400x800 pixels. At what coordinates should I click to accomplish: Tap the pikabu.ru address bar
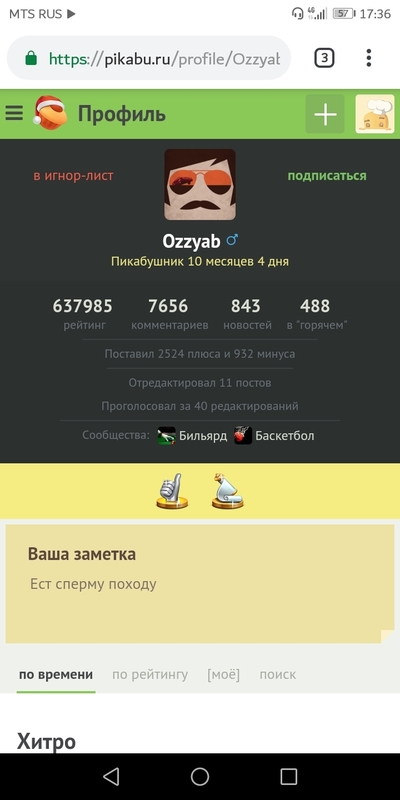click(149, 58)
